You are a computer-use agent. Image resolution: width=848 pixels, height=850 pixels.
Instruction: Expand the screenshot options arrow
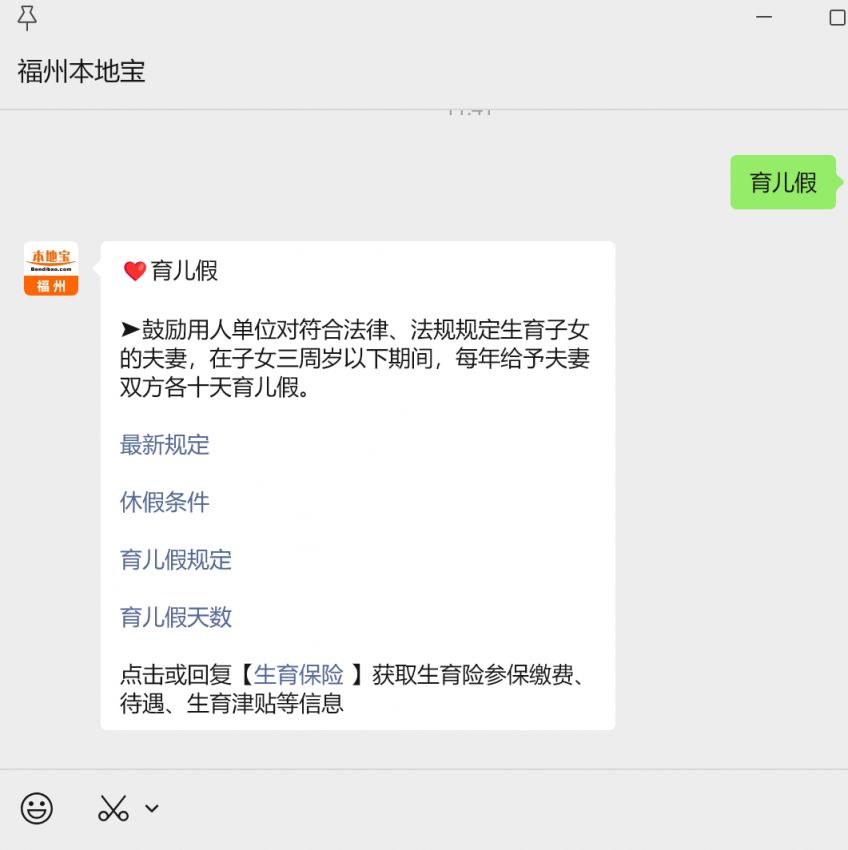[x=152, y=808]
